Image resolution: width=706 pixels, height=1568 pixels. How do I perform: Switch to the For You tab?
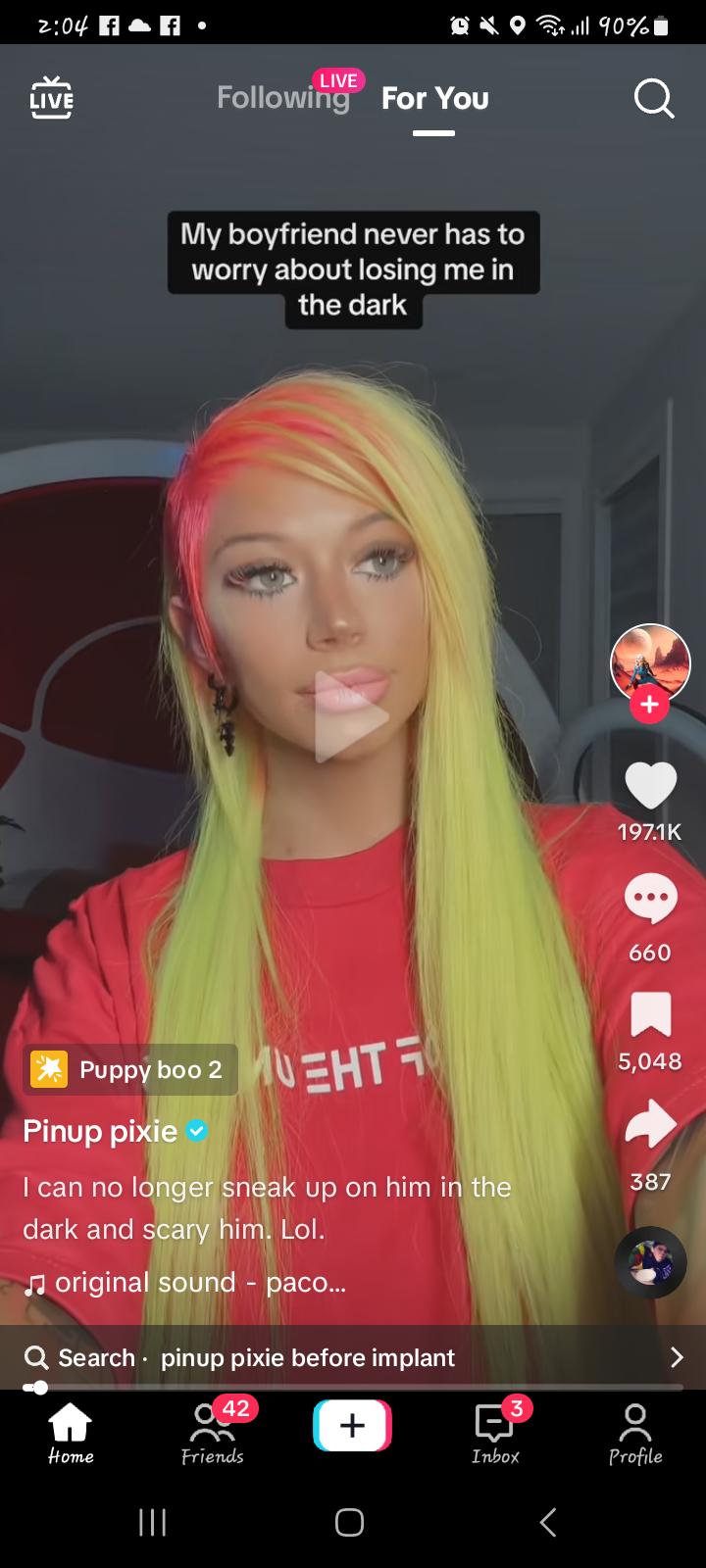[434, 98]
